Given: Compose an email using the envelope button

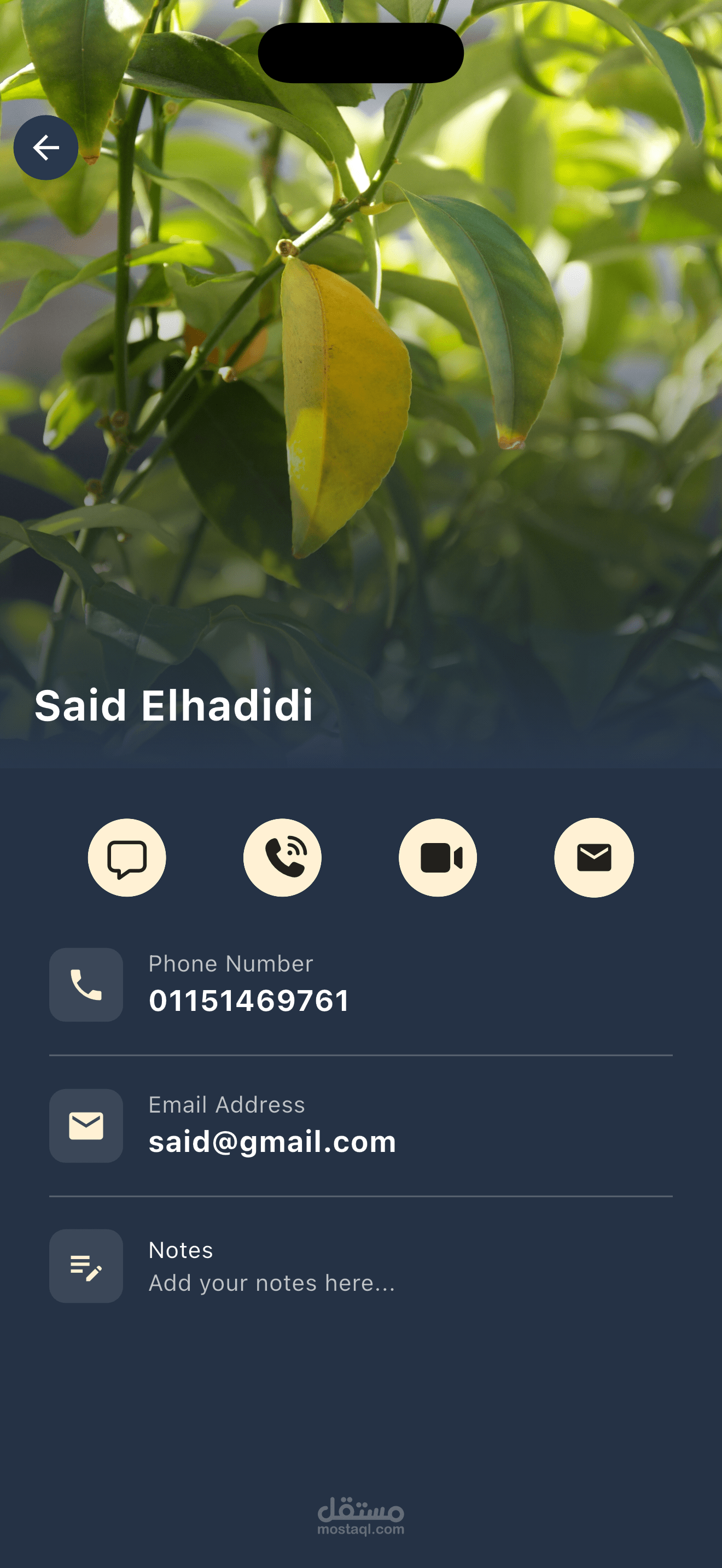Looking at the screenshot, I should pyautogui.click(x=593, y=857).
